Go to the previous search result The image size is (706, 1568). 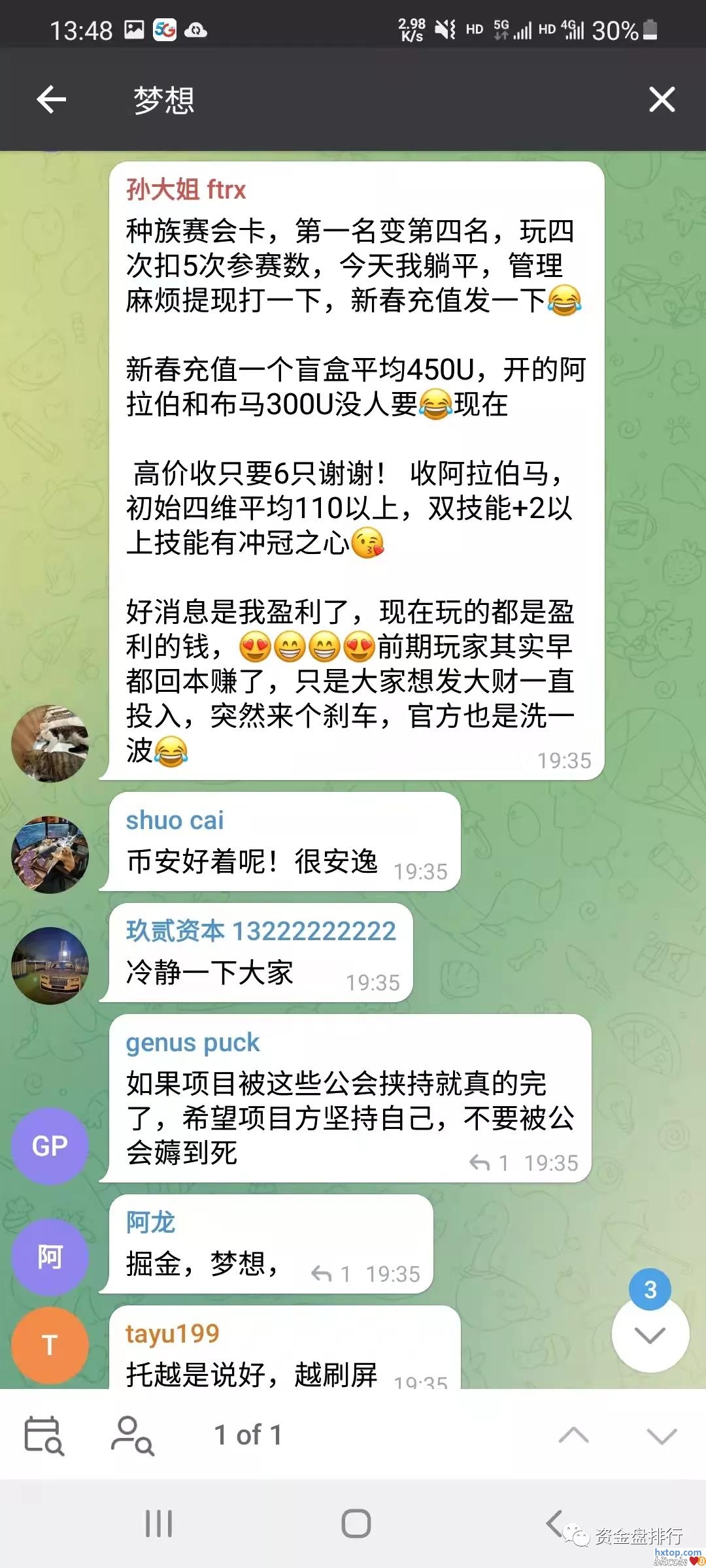(x=573, y=1435)
